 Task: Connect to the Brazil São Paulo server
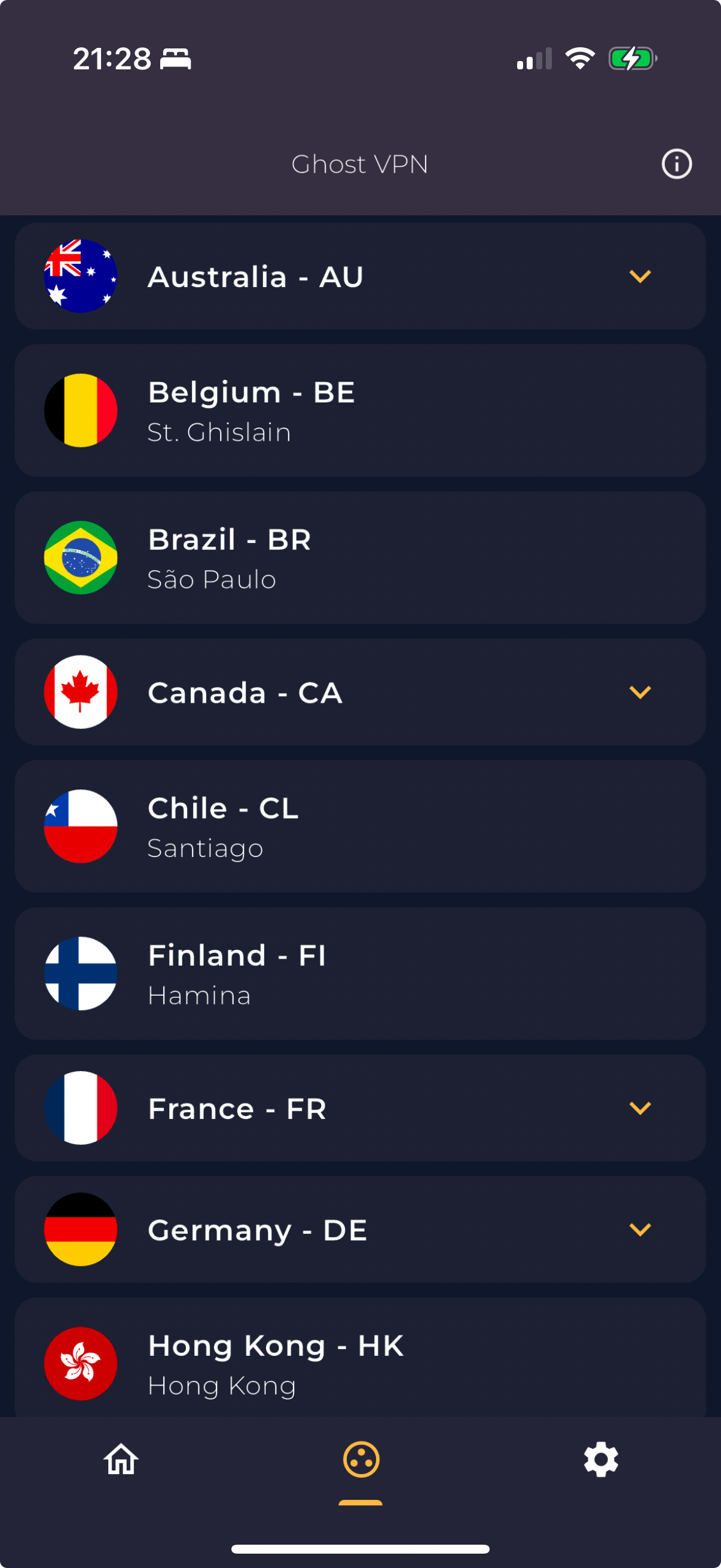360,558
